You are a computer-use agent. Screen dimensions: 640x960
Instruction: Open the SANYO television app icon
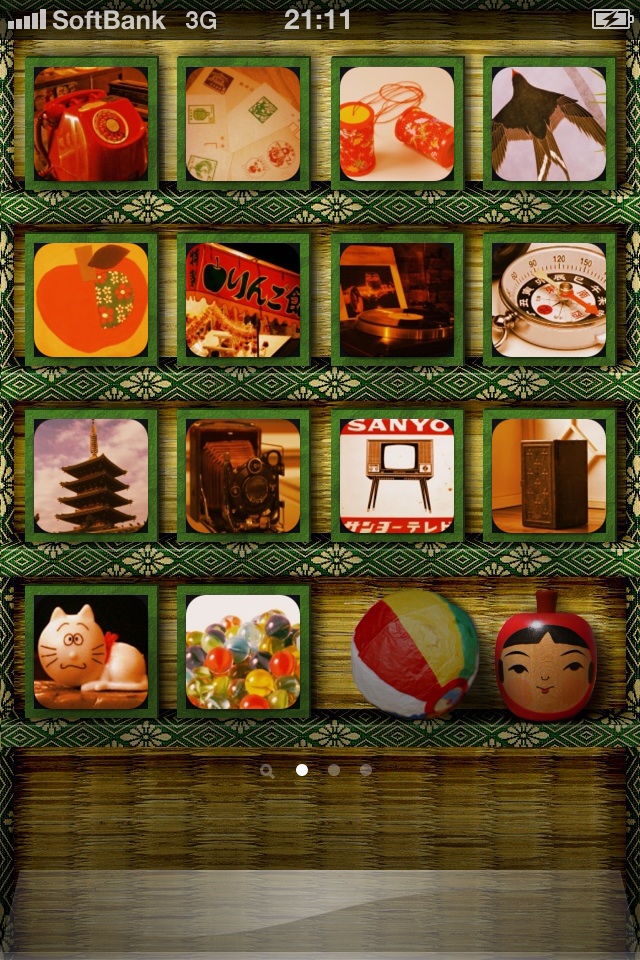click(x=396, y=475)
